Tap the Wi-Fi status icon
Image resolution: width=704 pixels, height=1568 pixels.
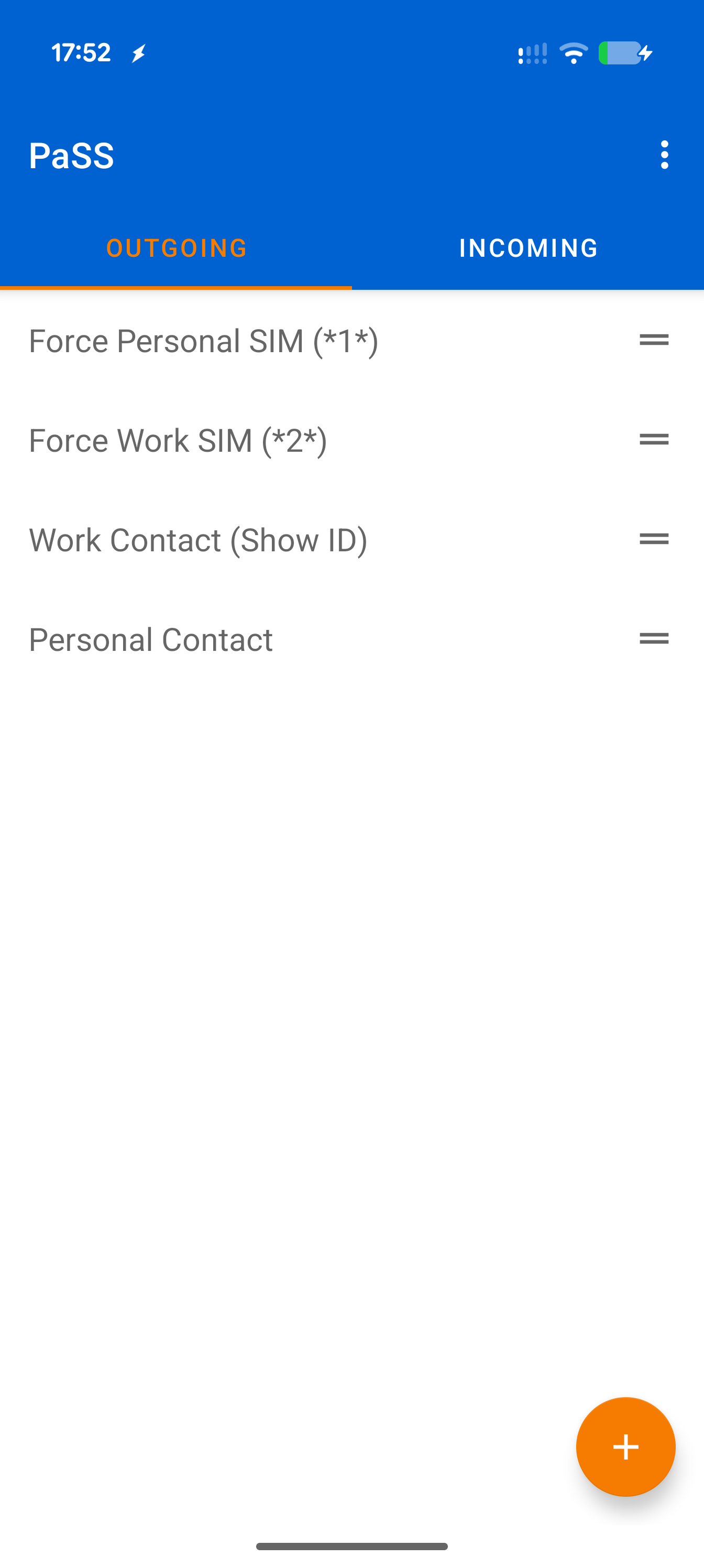click(573, 53)
